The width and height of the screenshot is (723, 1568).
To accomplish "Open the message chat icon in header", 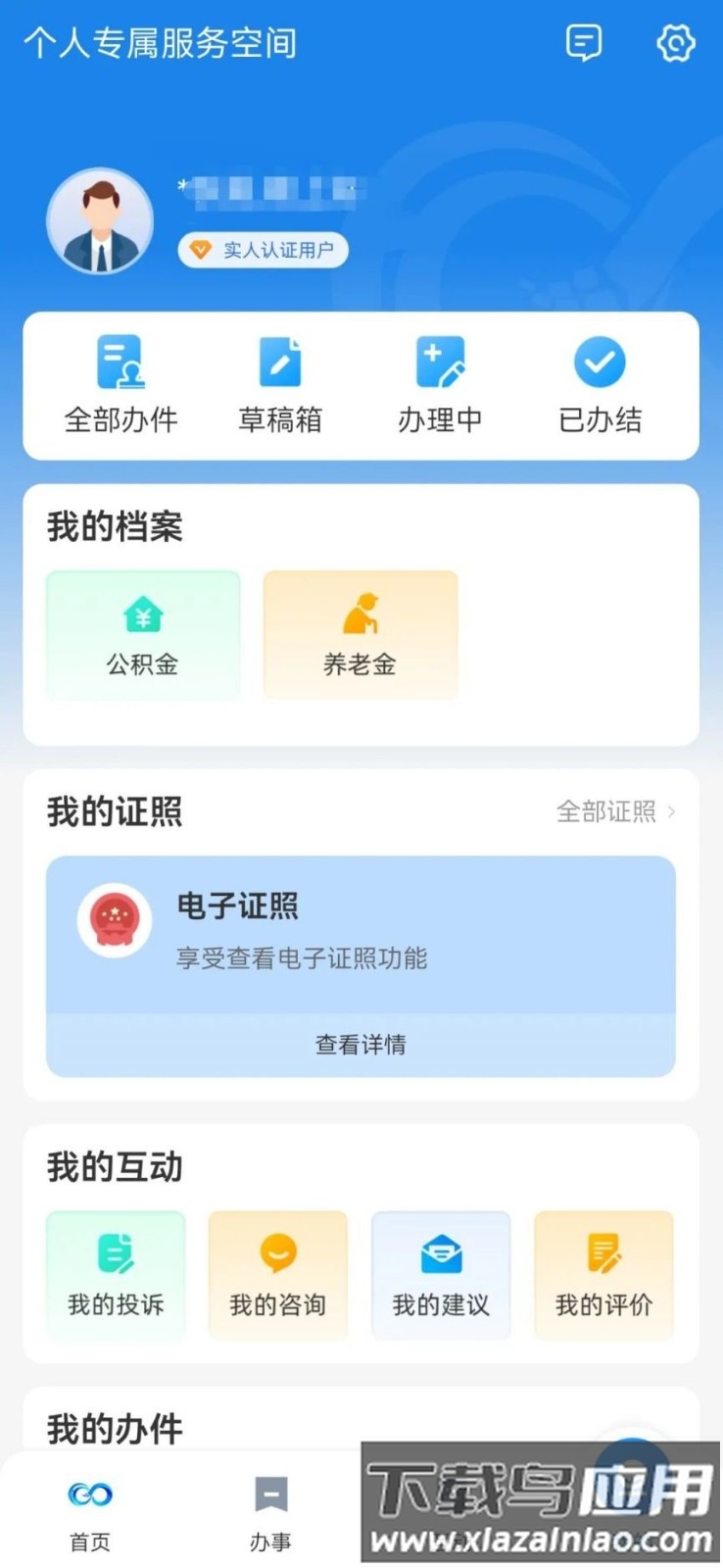I will [x=584, y=43].
